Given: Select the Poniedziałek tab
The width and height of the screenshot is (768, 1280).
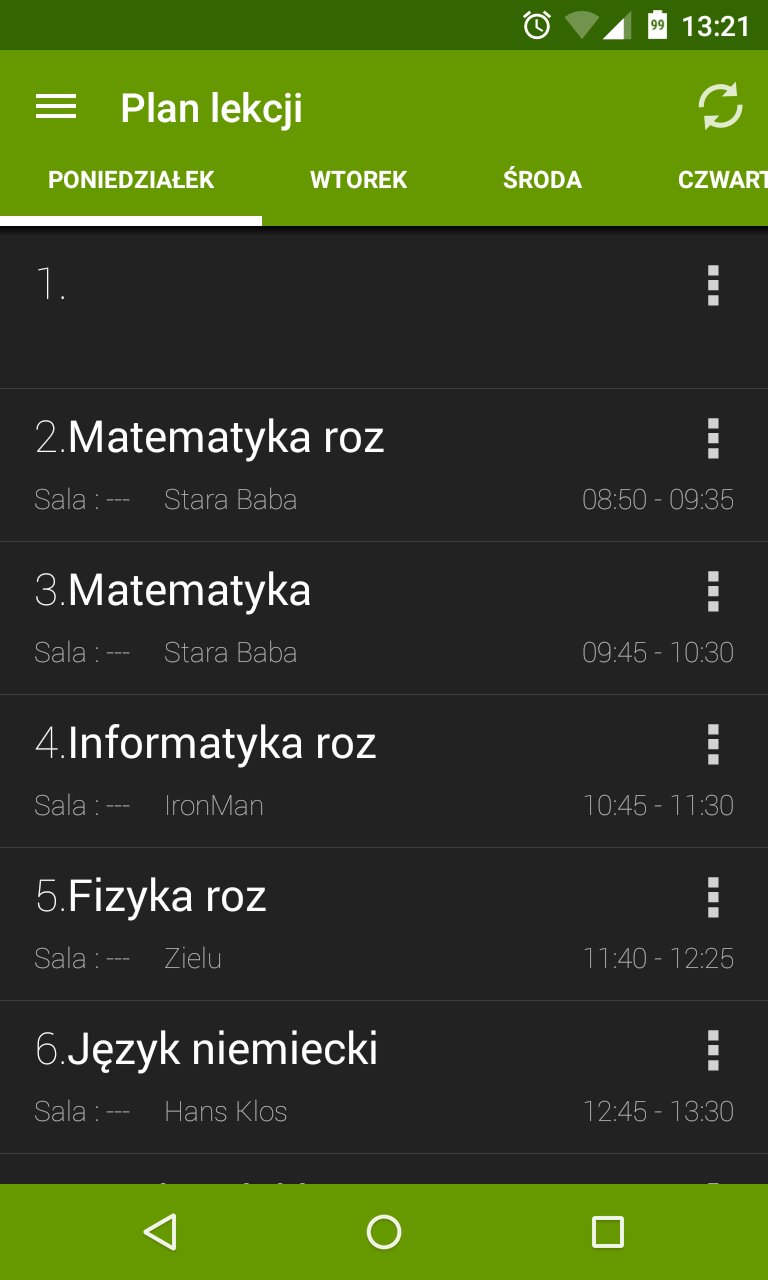Looking at the screenshot, I should 131,180.
